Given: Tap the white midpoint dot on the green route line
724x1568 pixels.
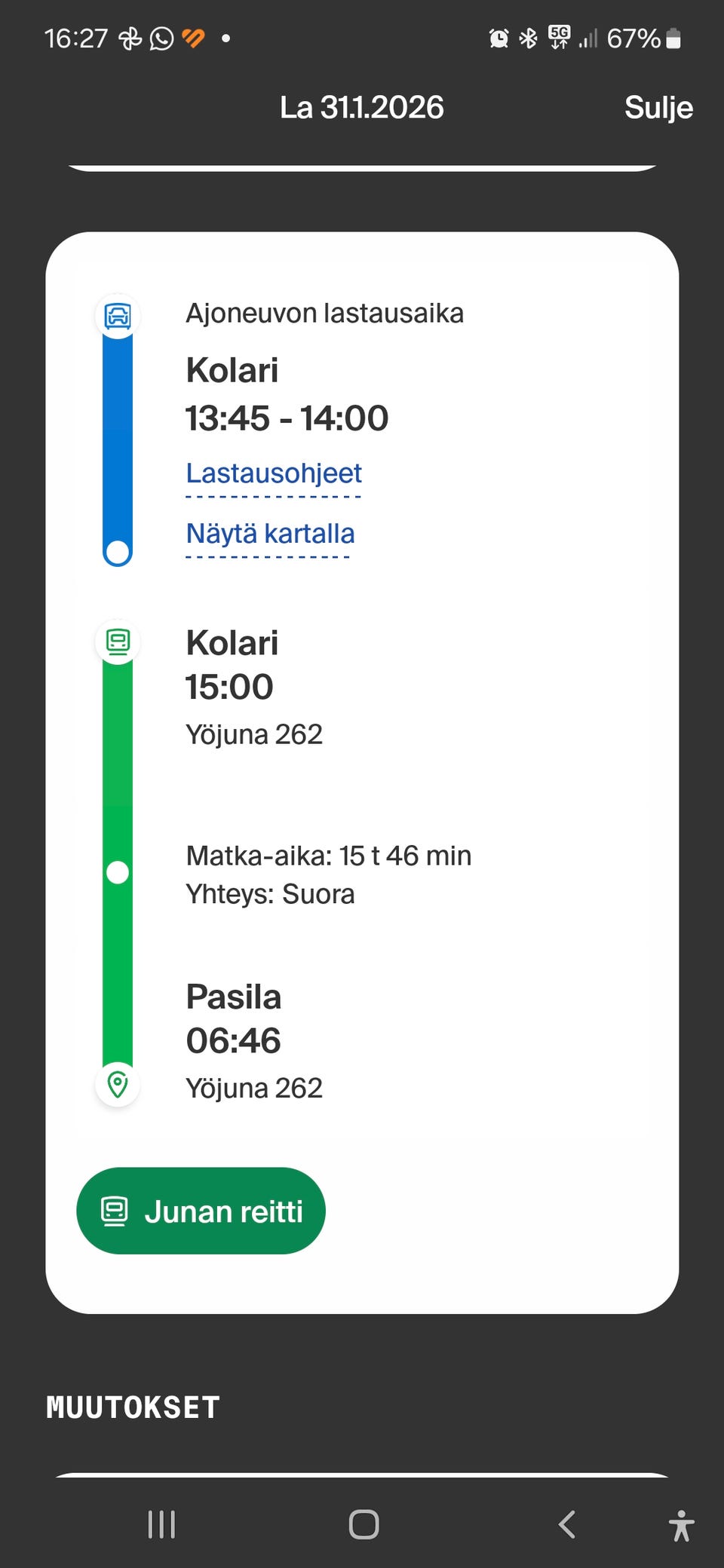Looking at the screenshot, I should 118,873.
